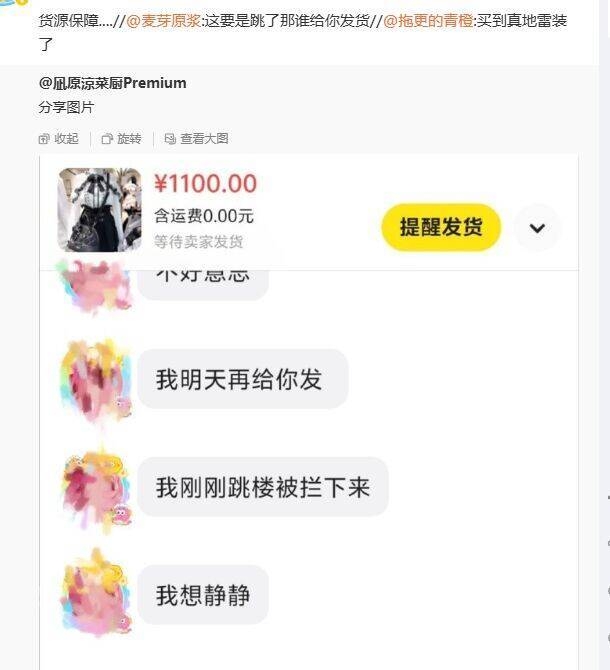Tap the shared chat screenshot image
The image size is (610, 670).
(308, 420)
